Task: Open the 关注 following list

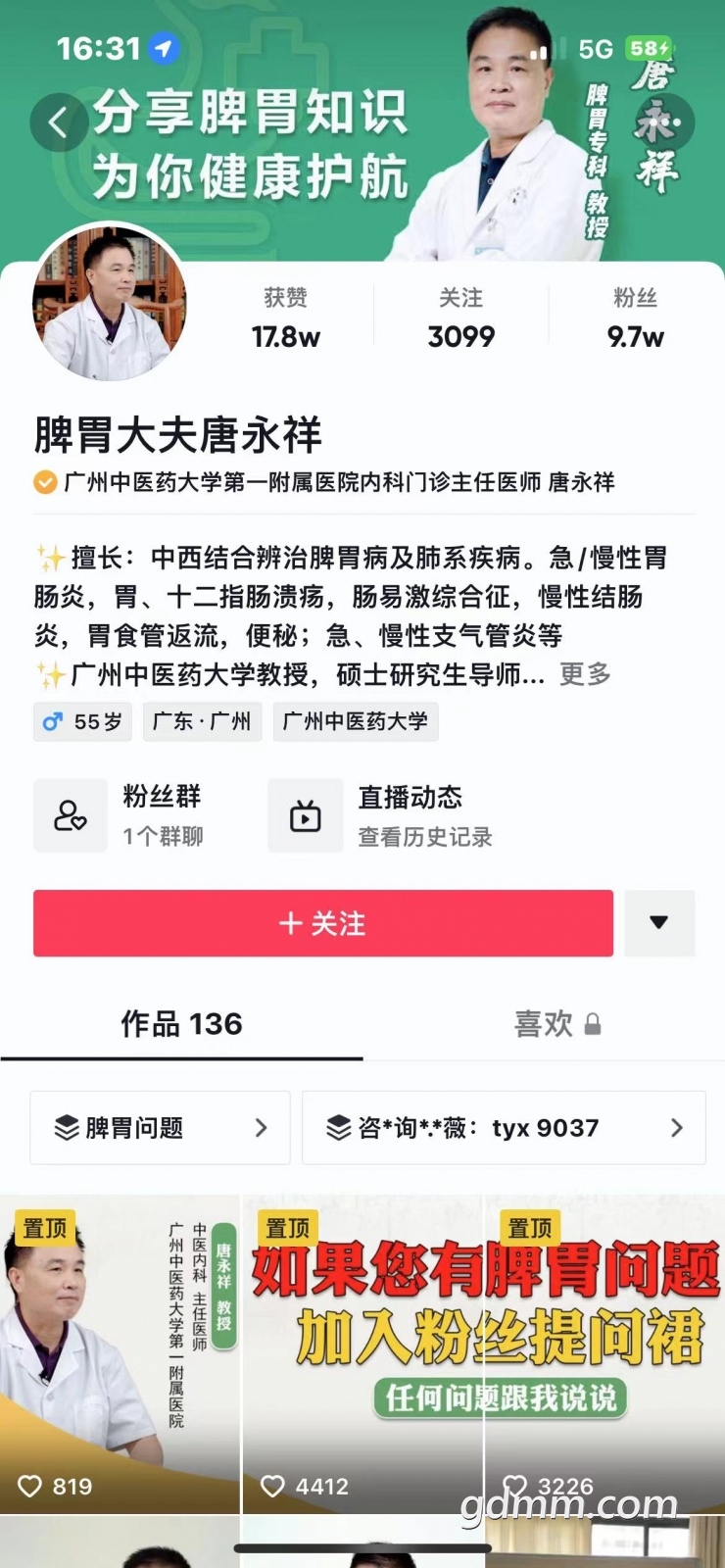Action: tap(460, 318)
